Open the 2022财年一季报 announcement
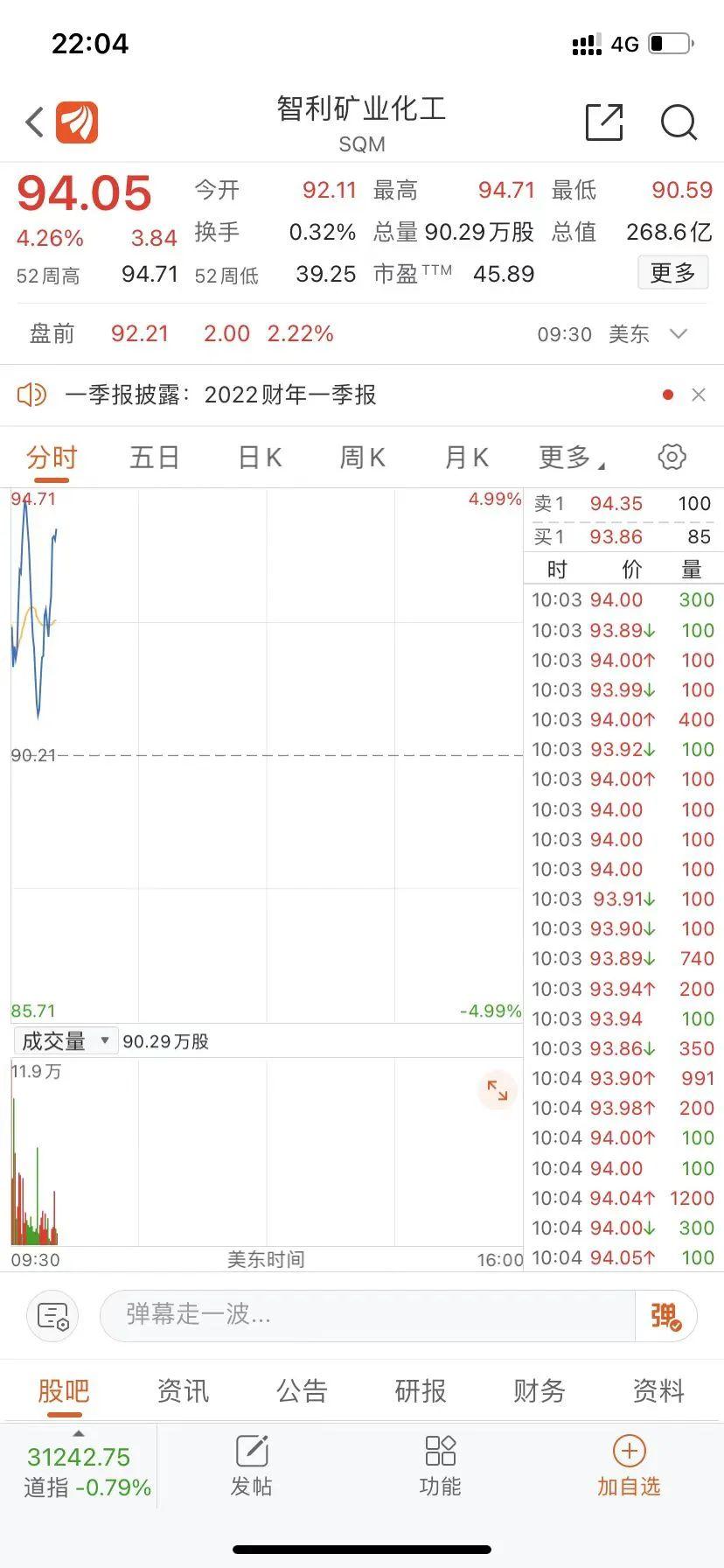 (x=220, y=395)
